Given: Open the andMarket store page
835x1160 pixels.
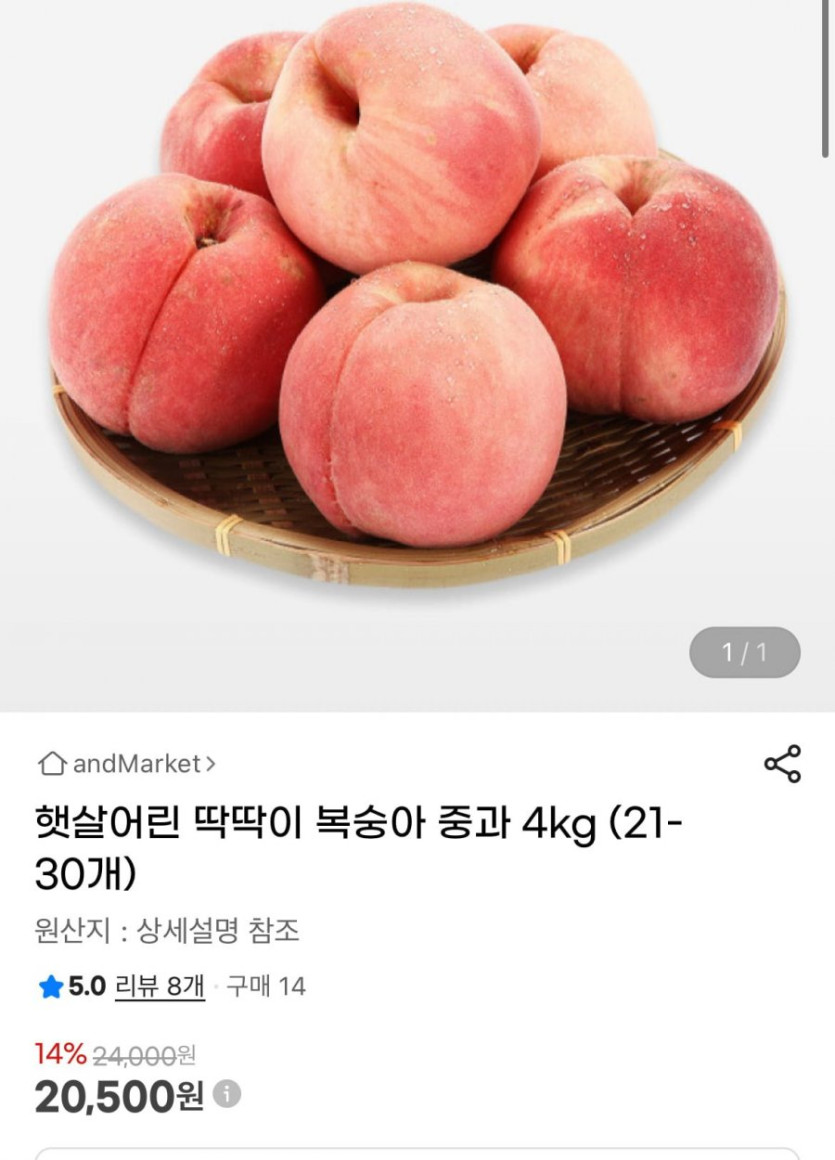Looking at the screenshot, I should pyautogui.click(x=127, y=764).
